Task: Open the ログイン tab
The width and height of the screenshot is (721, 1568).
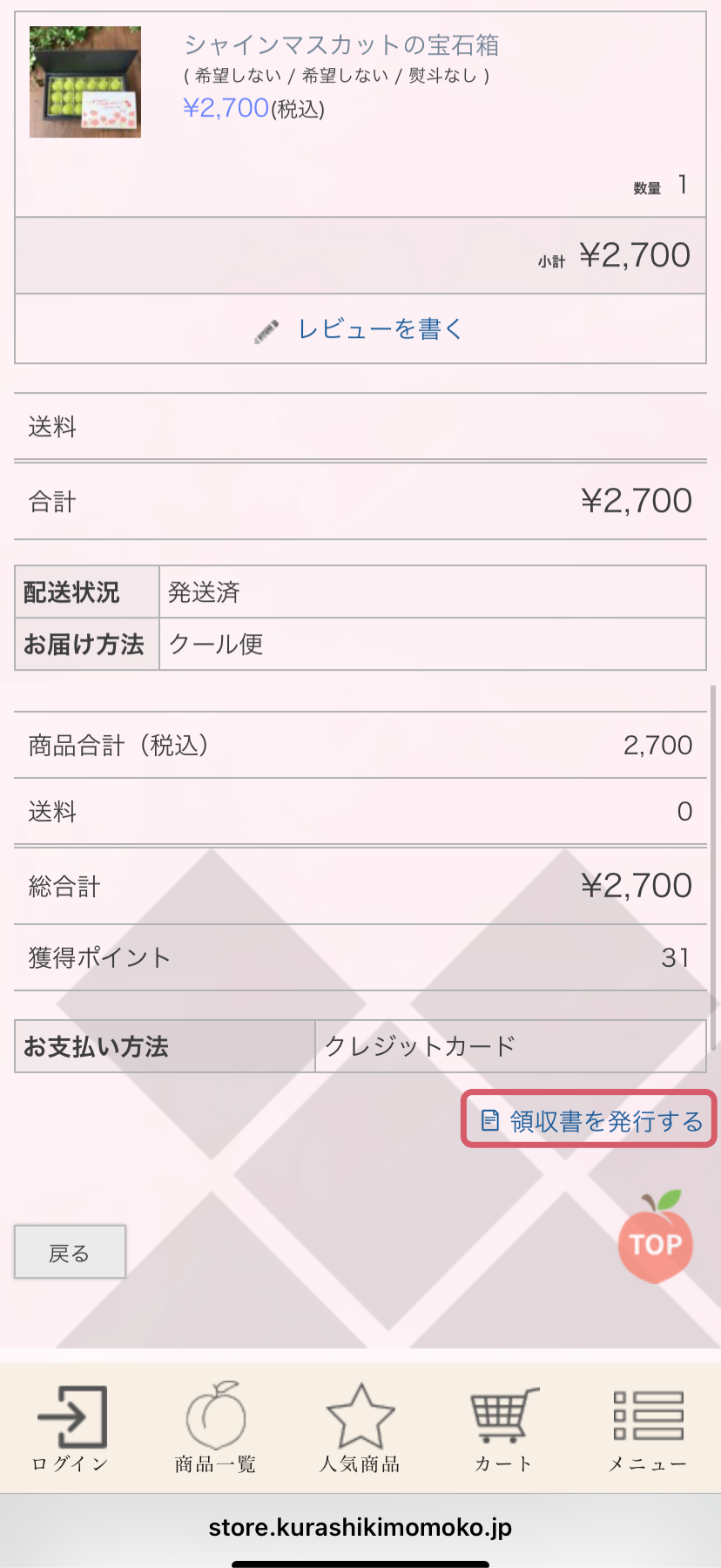Action: (71, 1428)
